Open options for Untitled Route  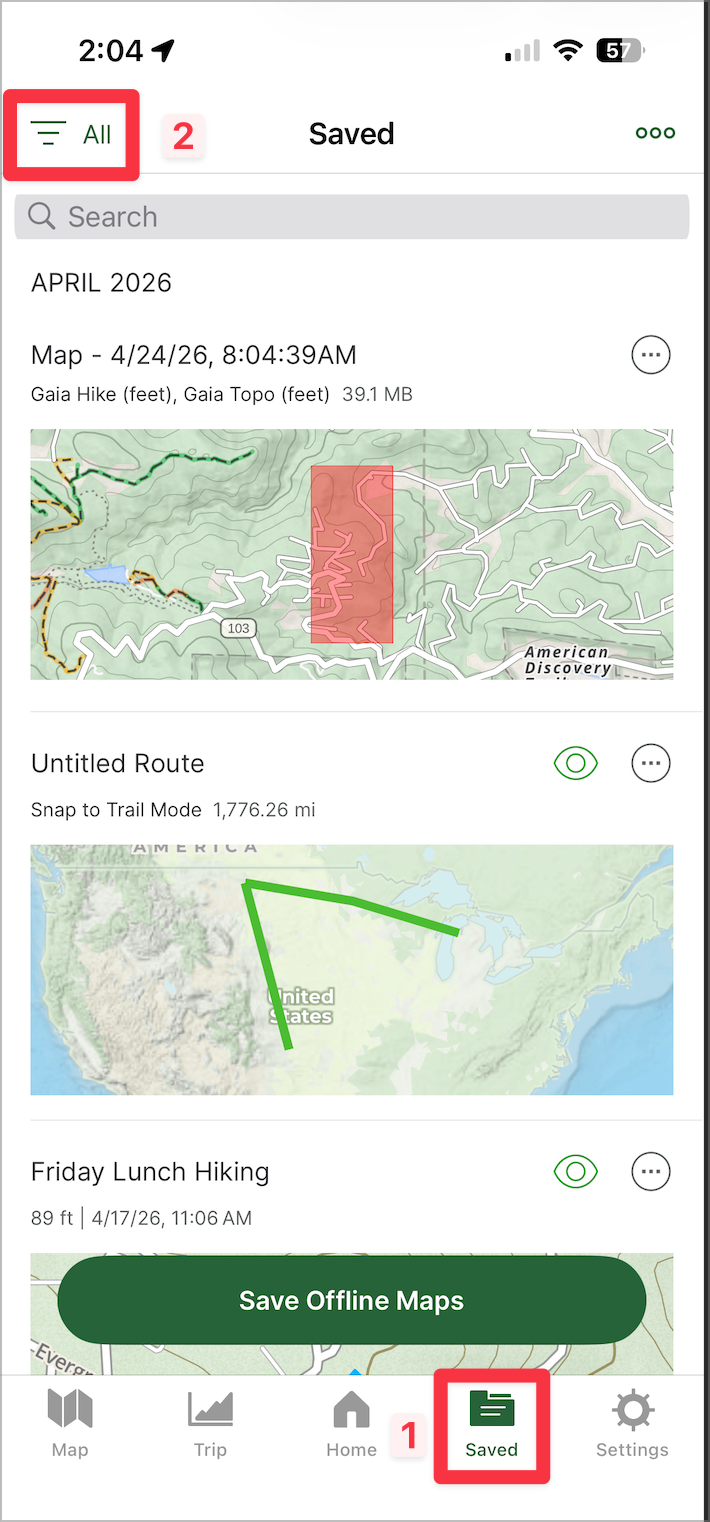coord(651,764)
